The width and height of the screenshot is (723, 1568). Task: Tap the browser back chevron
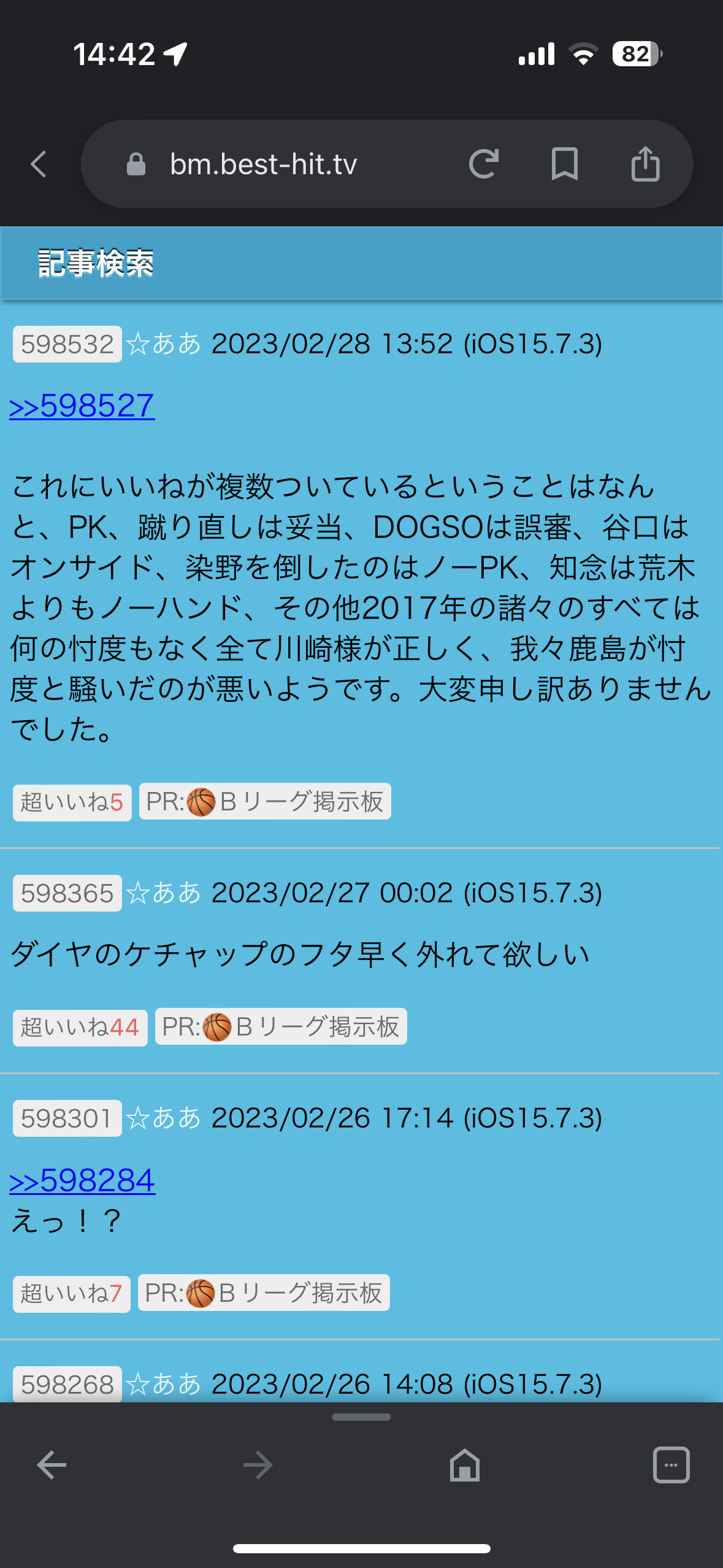39,164
